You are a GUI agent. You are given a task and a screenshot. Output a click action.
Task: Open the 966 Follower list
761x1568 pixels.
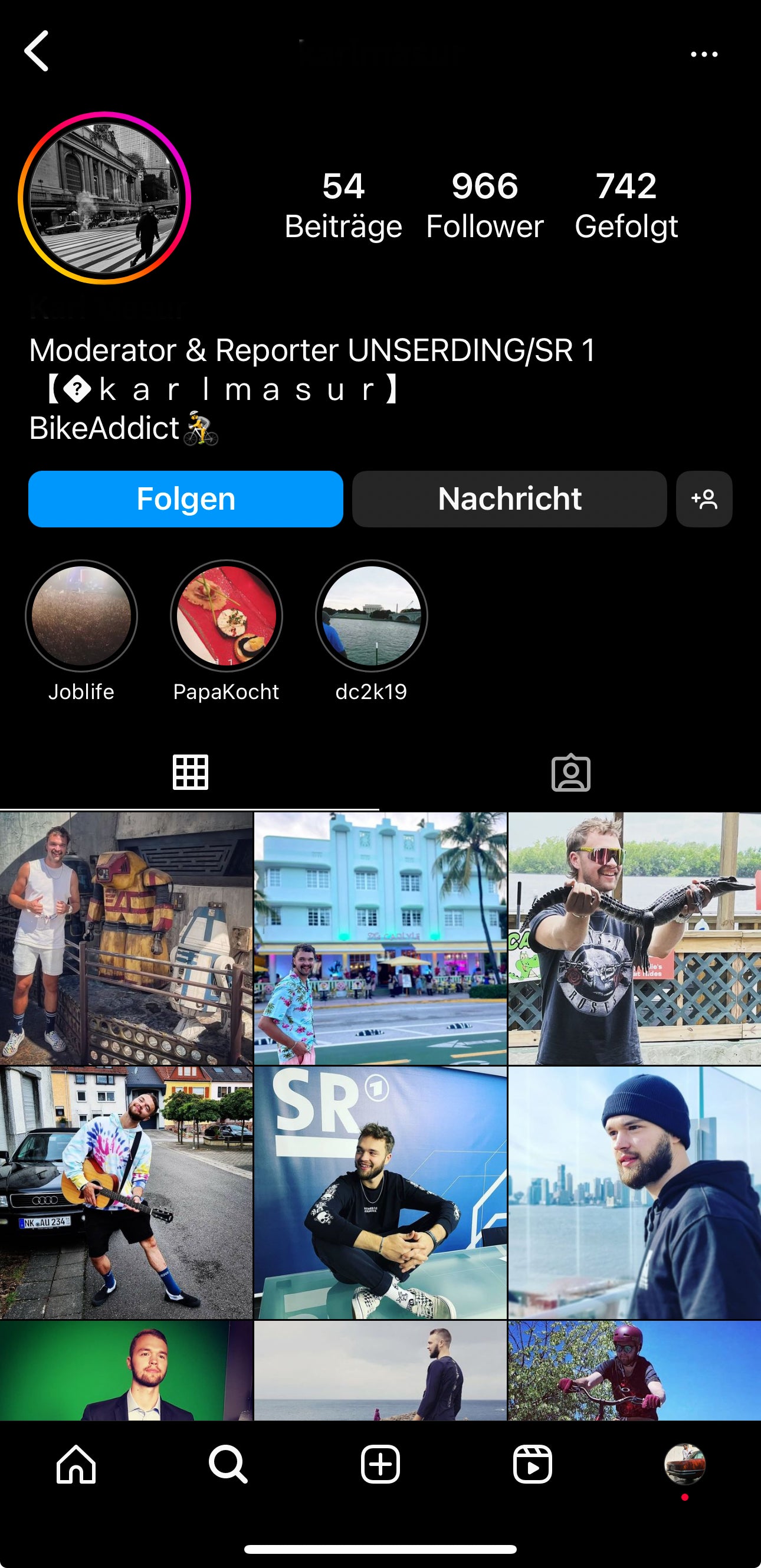pos(484,205)
